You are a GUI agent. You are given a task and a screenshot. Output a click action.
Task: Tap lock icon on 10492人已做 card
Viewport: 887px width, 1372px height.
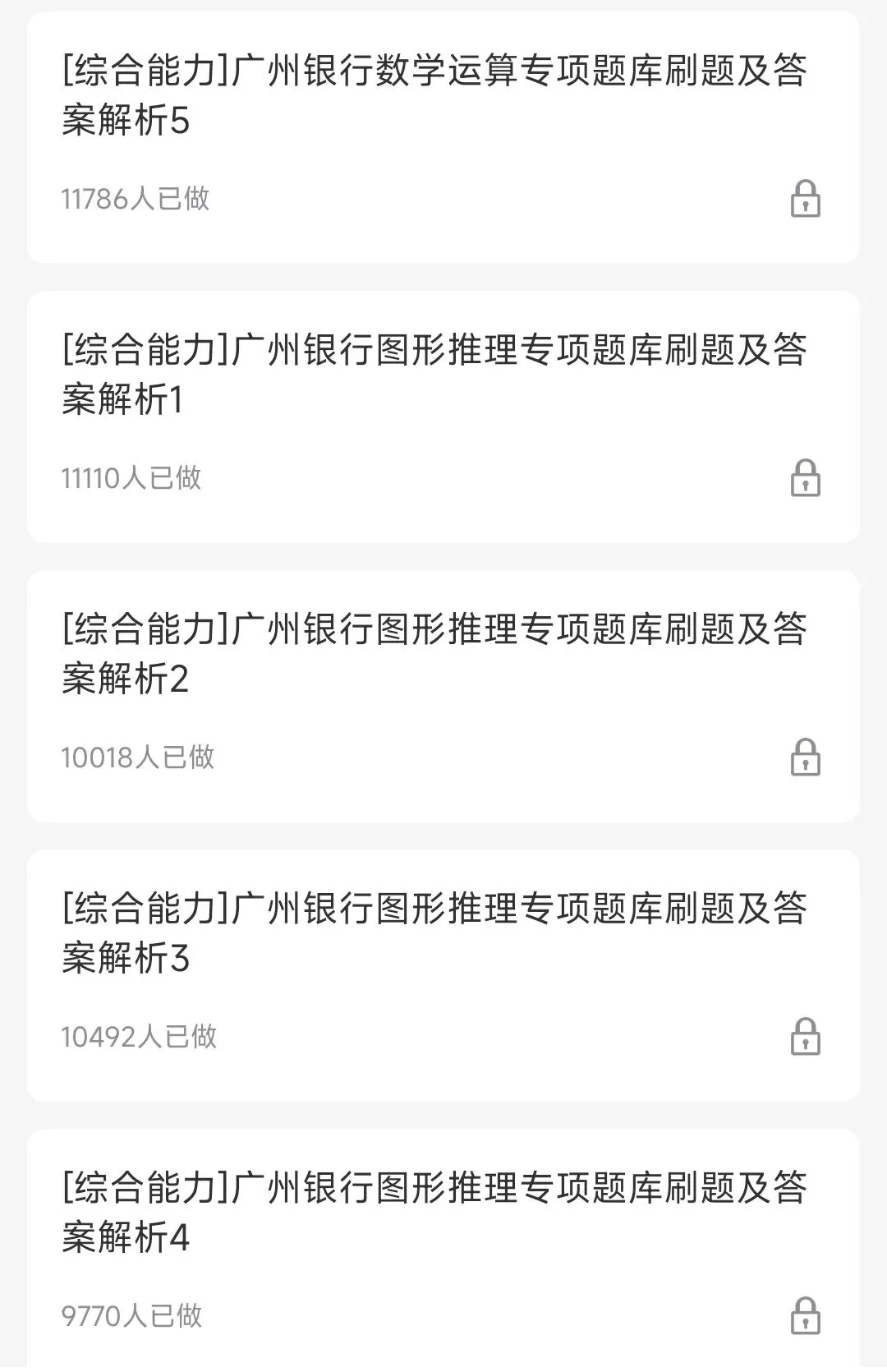pos(805,1037)
